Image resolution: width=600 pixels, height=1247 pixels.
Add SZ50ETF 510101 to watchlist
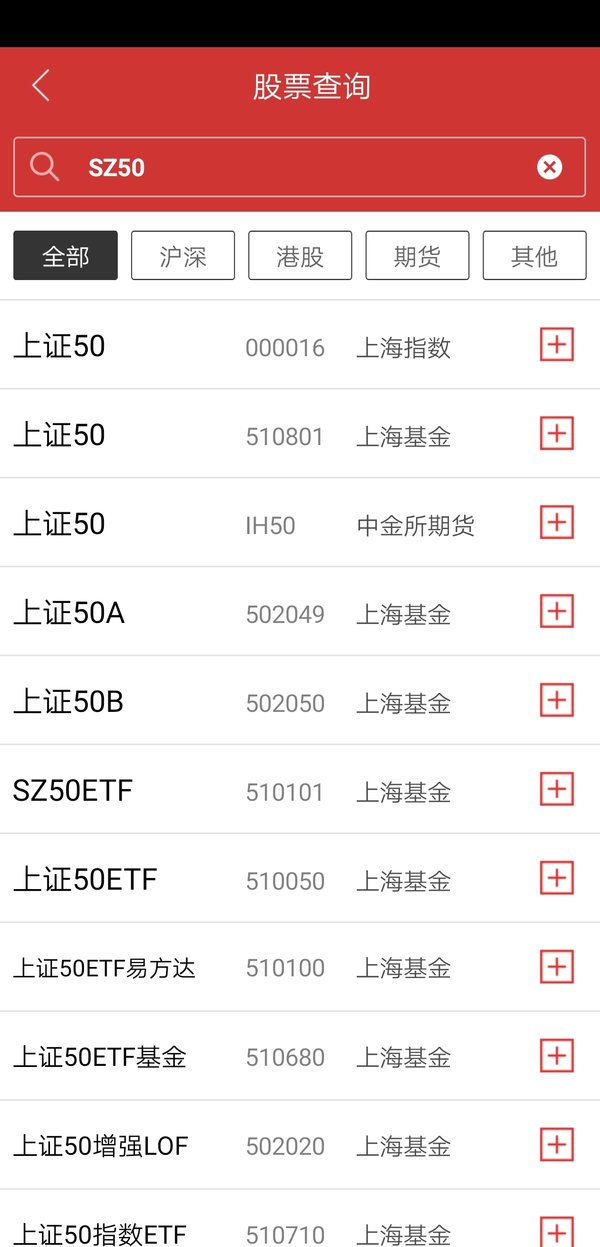tap(557, 789)
